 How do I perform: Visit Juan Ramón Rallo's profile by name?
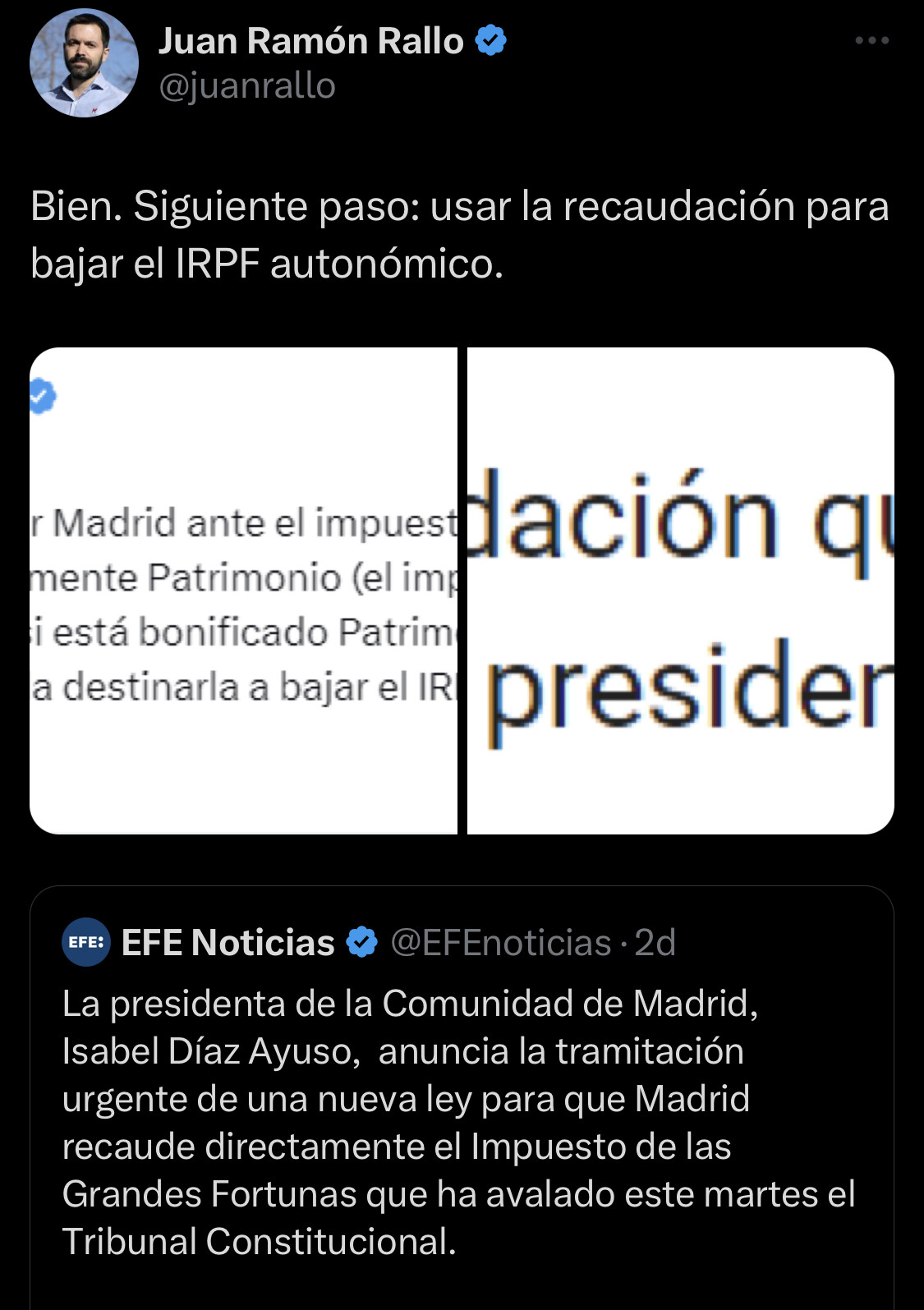310,41
